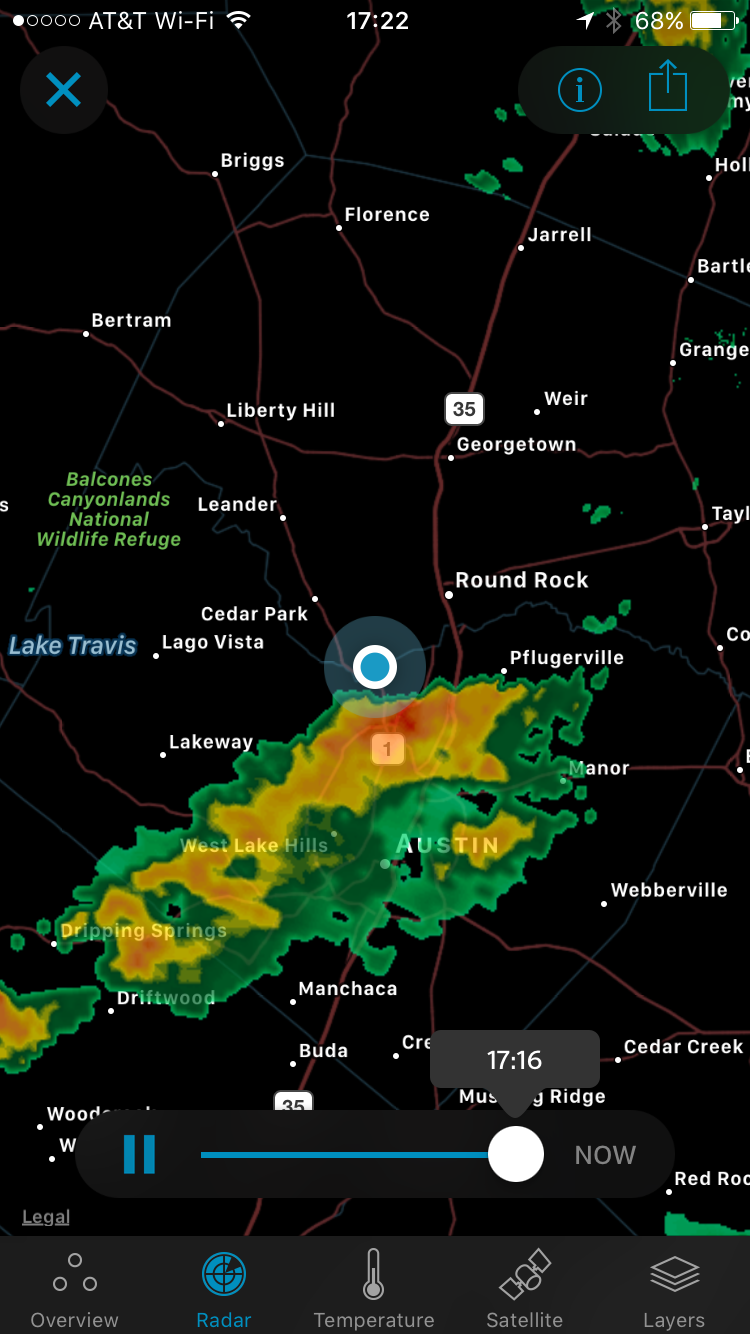Image resolution: width=750 pixels, height=1334 pixels.
Task: Open the map info button
Action: [579, 91]
